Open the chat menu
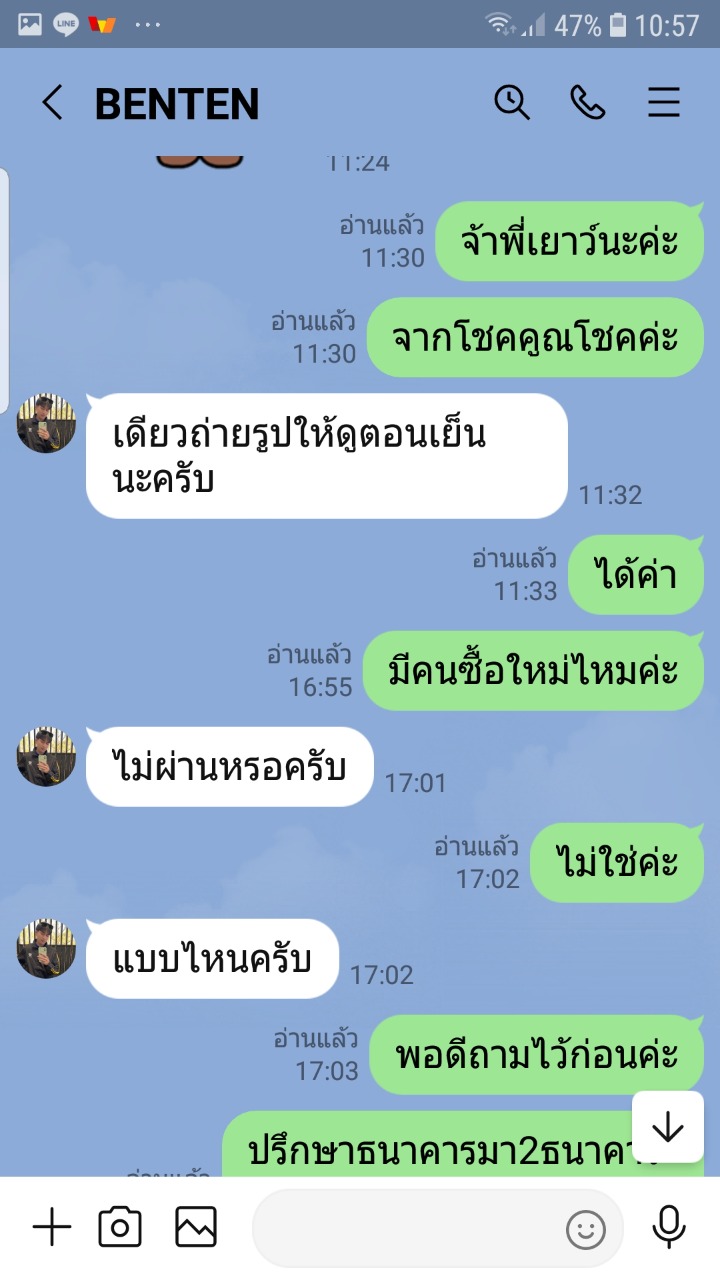 (x=663, y=102)
